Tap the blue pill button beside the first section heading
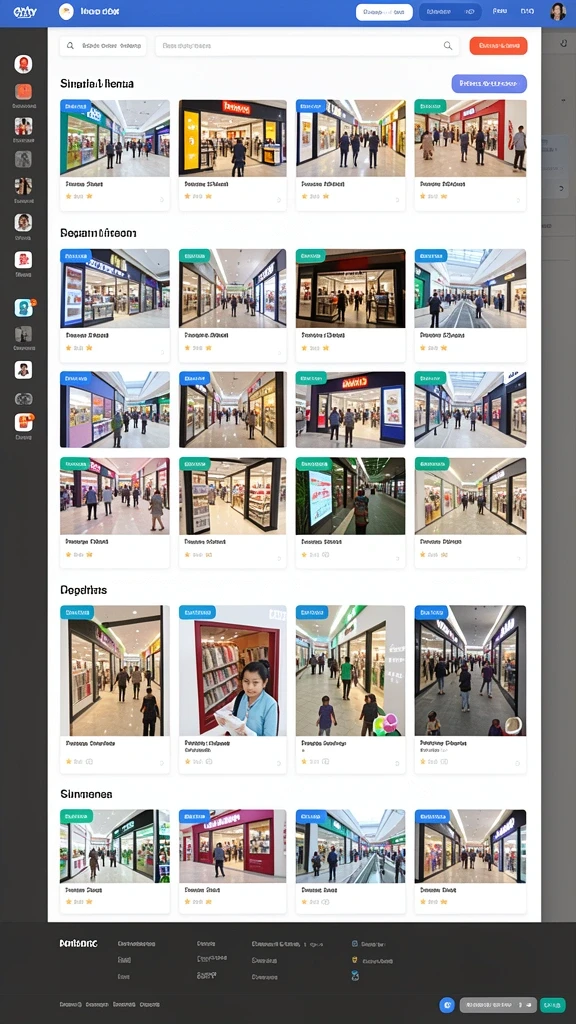This screenshot has width=576, height=1024. click(489, 84)
